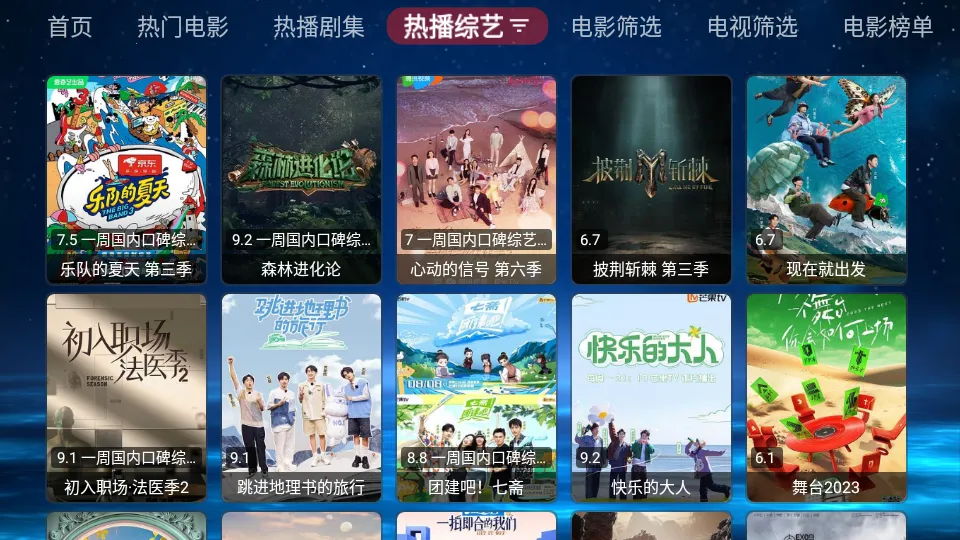
Task: Go to the 热播剧集 tab
Action: click(319, 27)
